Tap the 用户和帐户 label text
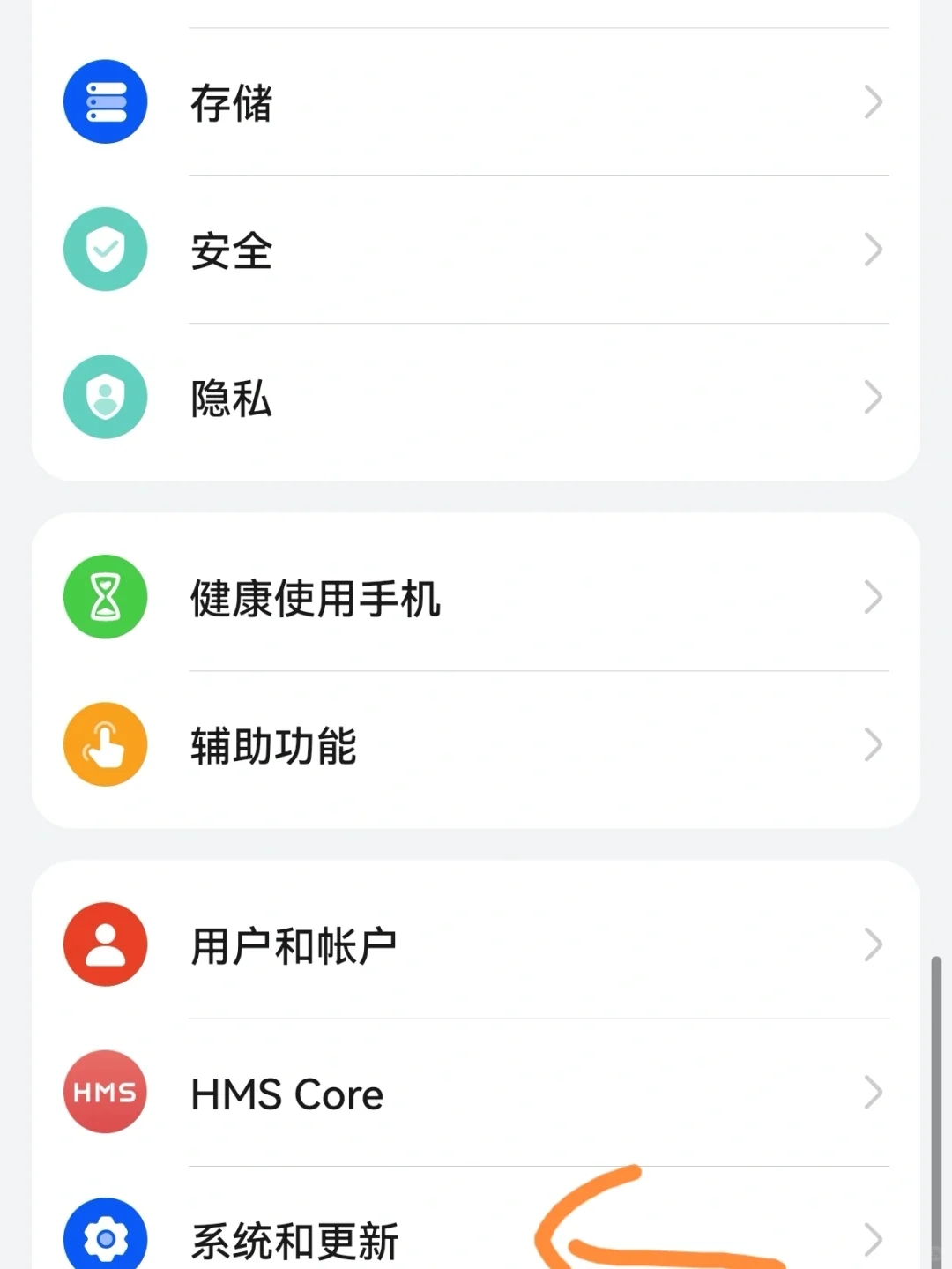952x1269 pixels. click(294, 944)
